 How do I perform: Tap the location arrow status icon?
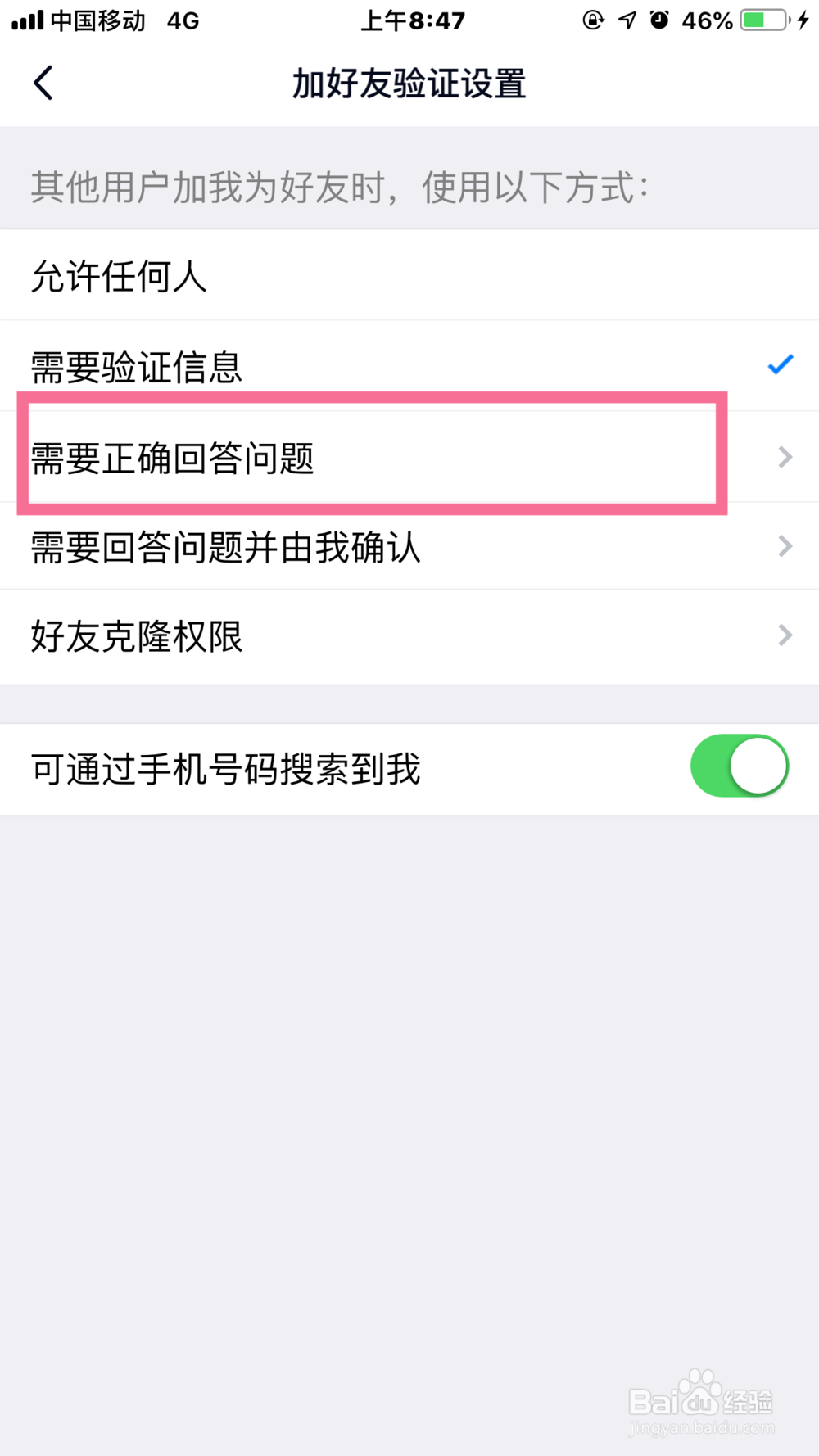coord(626,19)
